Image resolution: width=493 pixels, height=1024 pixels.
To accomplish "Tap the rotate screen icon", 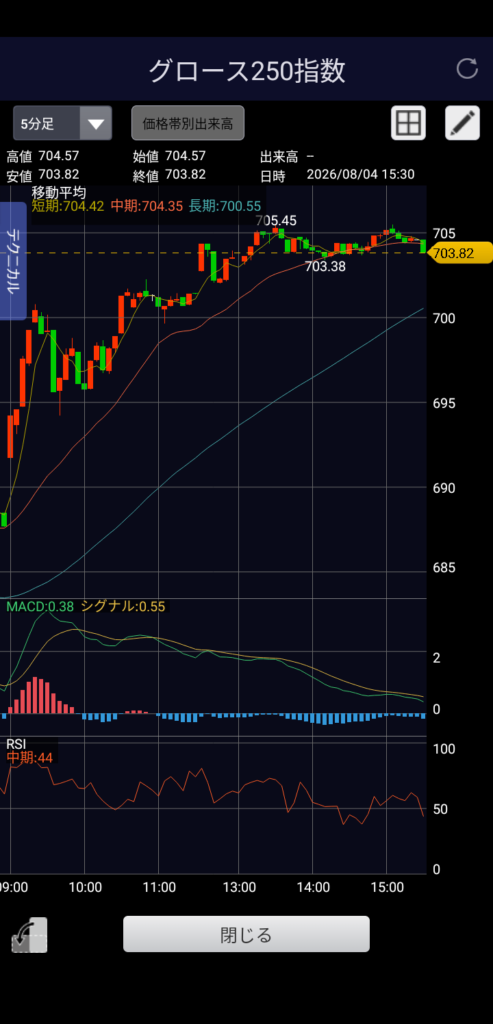I will [x=29, y=935].
